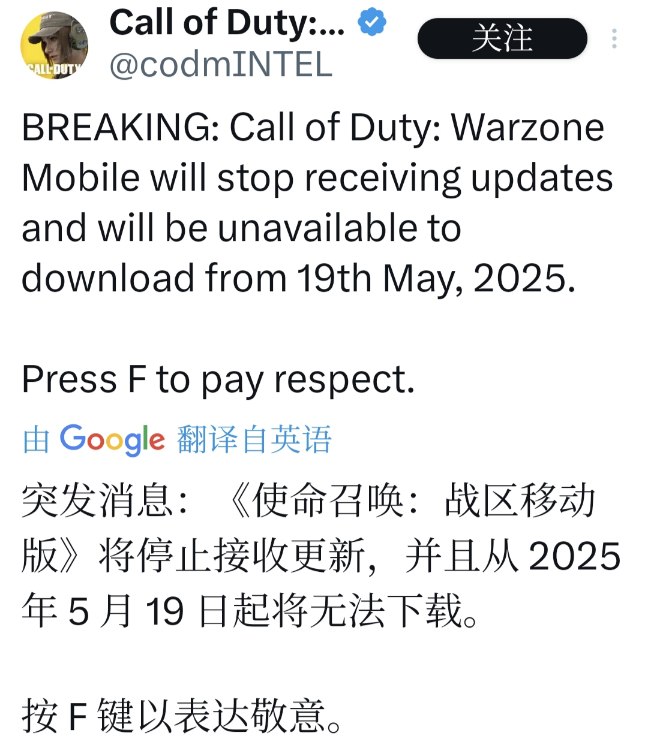
Task: Open the codmINTEL profile picture
Action: point(54,45)
